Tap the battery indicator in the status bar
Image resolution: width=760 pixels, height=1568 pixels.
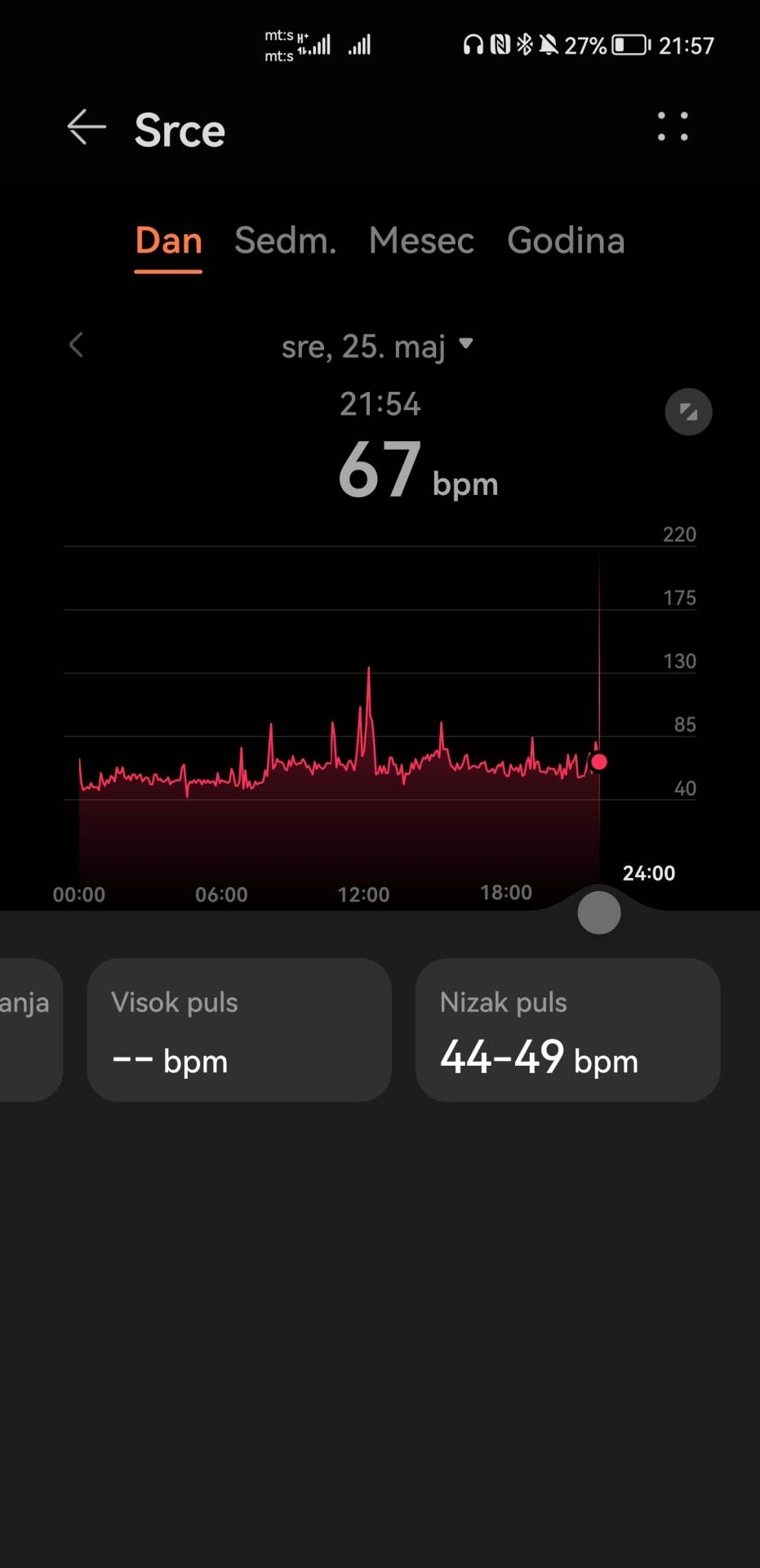(629, 45)
